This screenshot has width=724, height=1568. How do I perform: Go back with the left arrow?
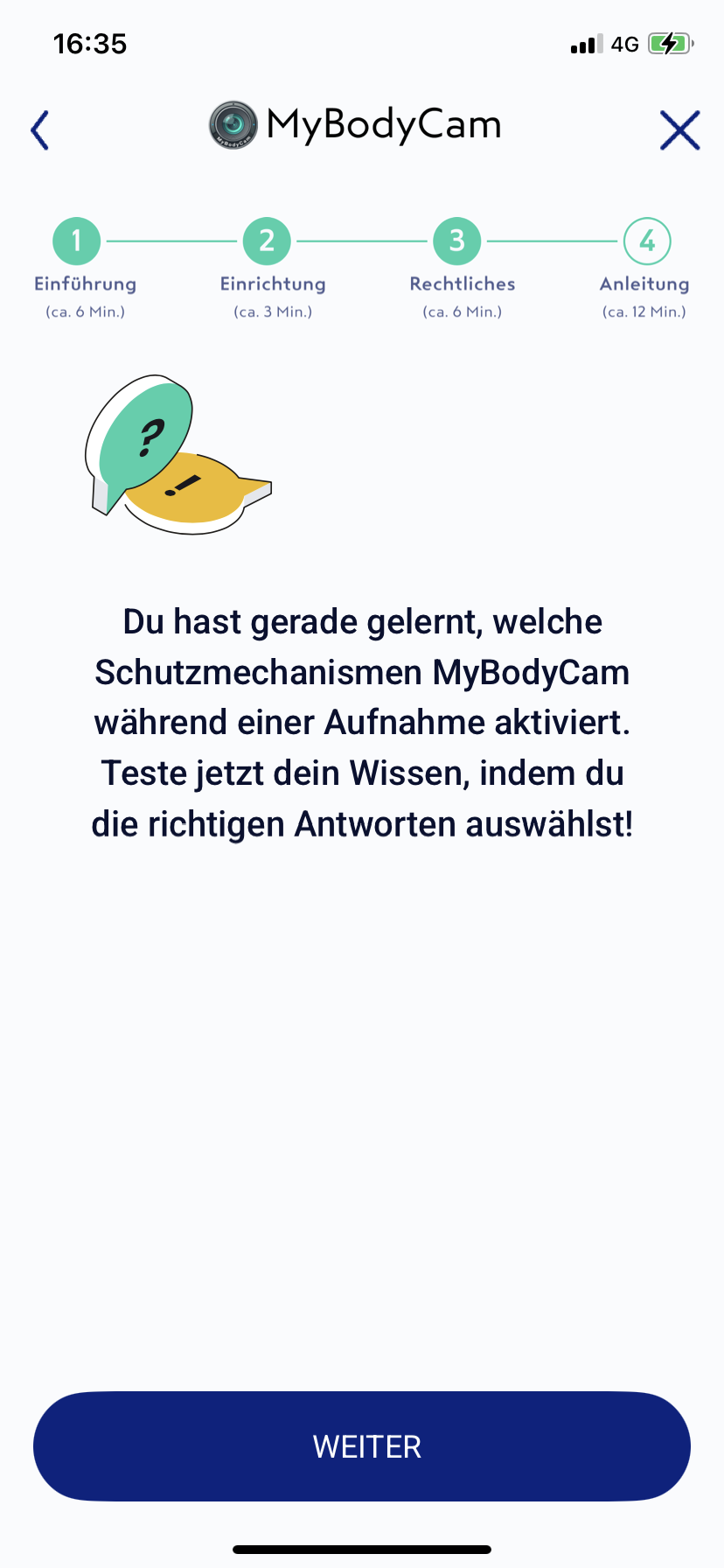coord(40,130)
